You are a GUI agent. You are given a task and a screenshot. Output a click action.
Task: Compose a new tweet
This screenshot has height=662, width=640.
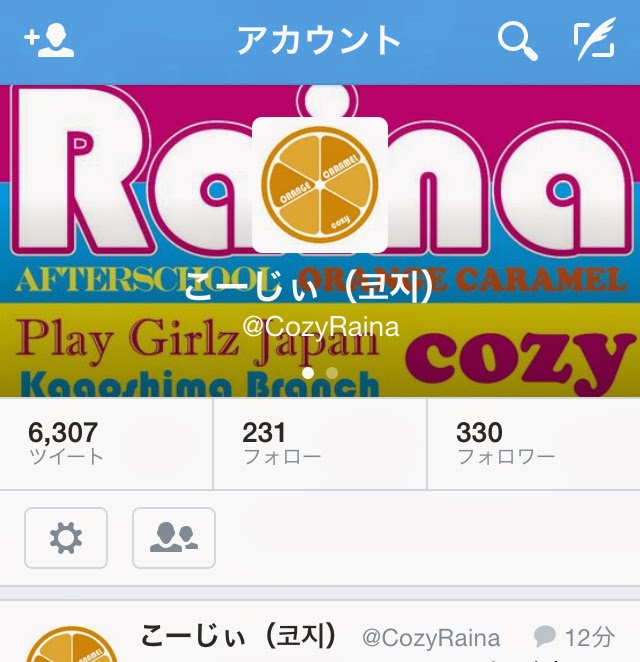594,41
